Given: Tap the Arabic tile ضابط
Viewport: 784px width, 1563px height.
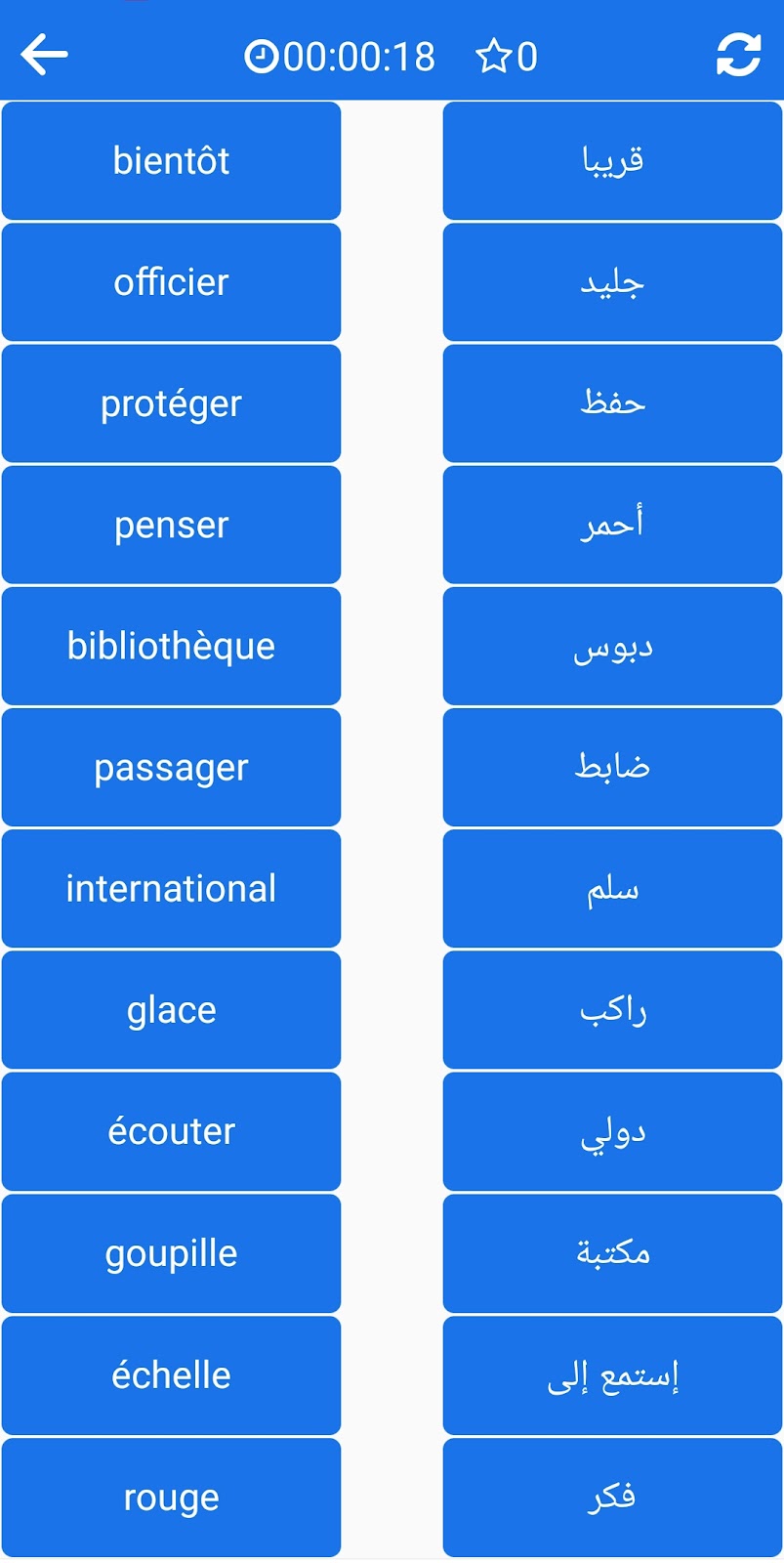Looking at the screenshot, I should pyautogui.click(x=612, y=768).
